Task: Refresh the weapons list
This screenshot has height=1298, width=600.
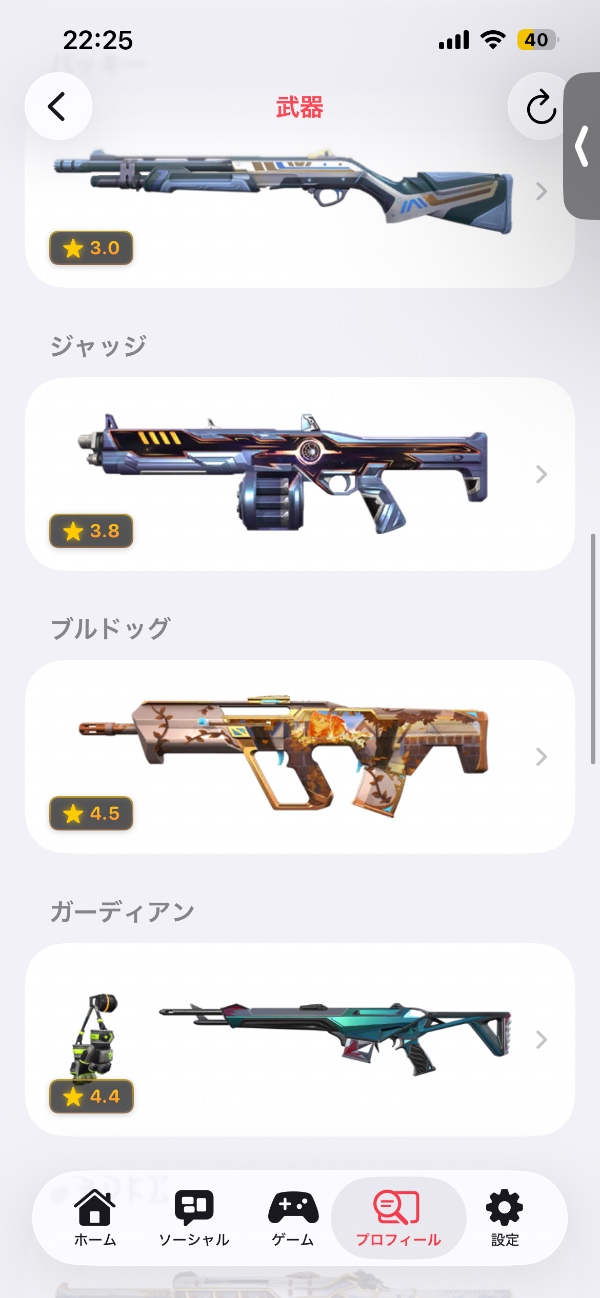Action: 540,107
